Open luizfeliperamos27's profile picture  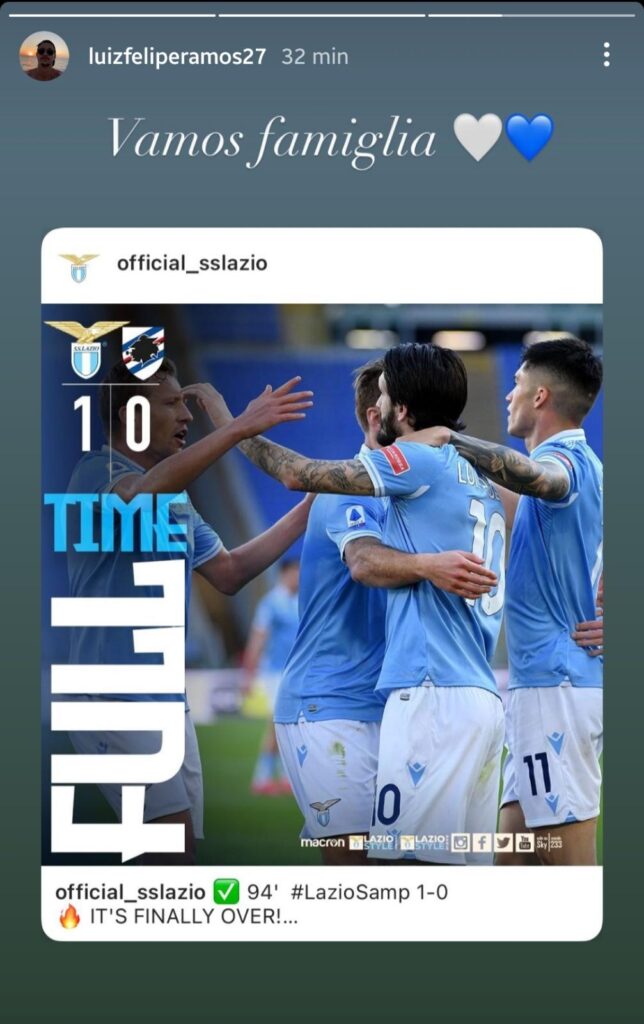pyautogui.click(x=44, y=56)
